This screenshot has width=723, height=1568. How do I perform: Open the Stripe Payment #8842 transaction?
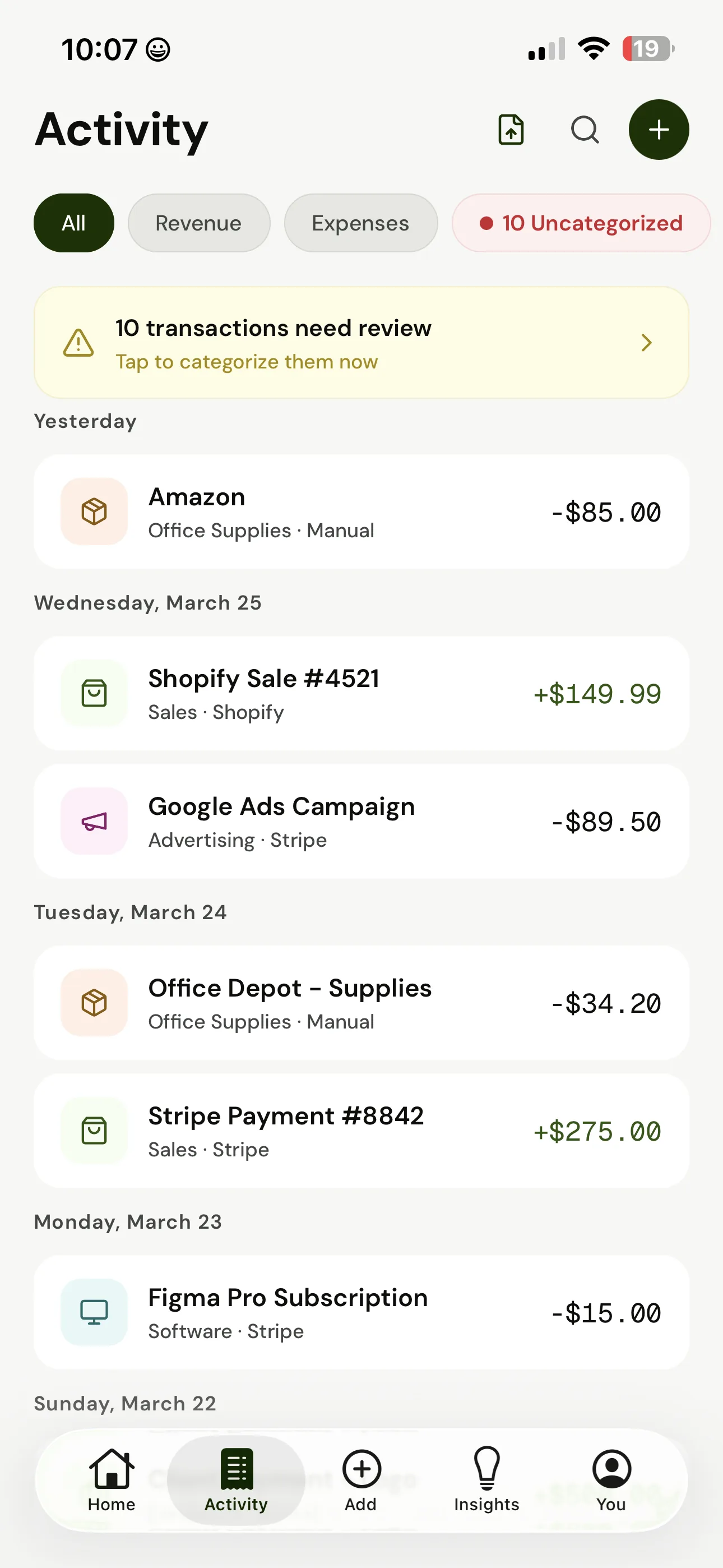coord(361,1131)
